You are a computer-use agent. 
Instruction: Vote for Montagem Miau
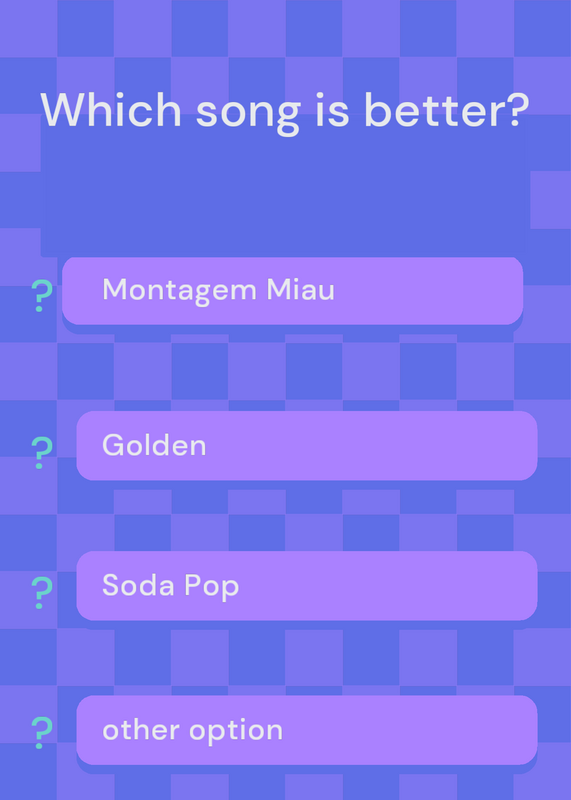[x=292, y=291]
